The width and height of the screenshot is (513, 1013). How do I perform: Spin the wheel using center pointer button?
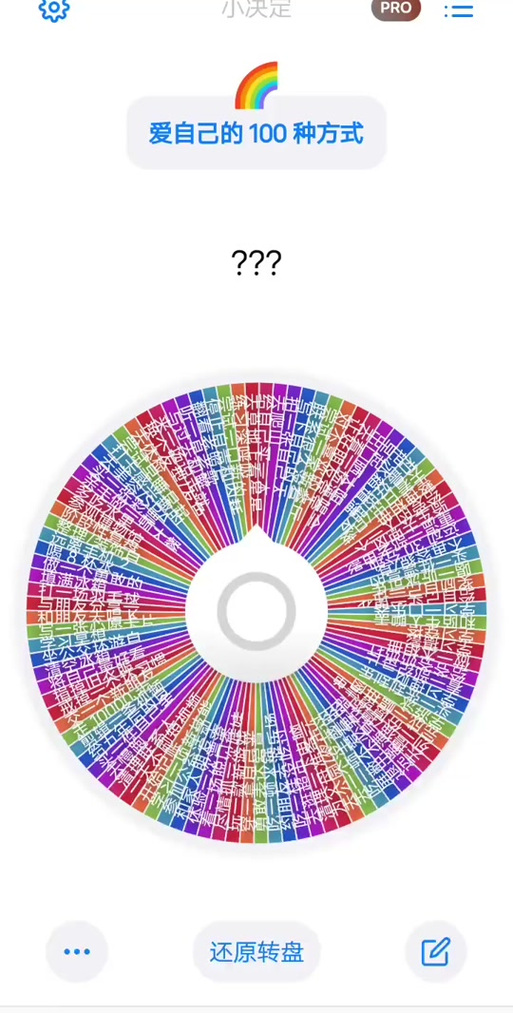[x=256, y=611]
